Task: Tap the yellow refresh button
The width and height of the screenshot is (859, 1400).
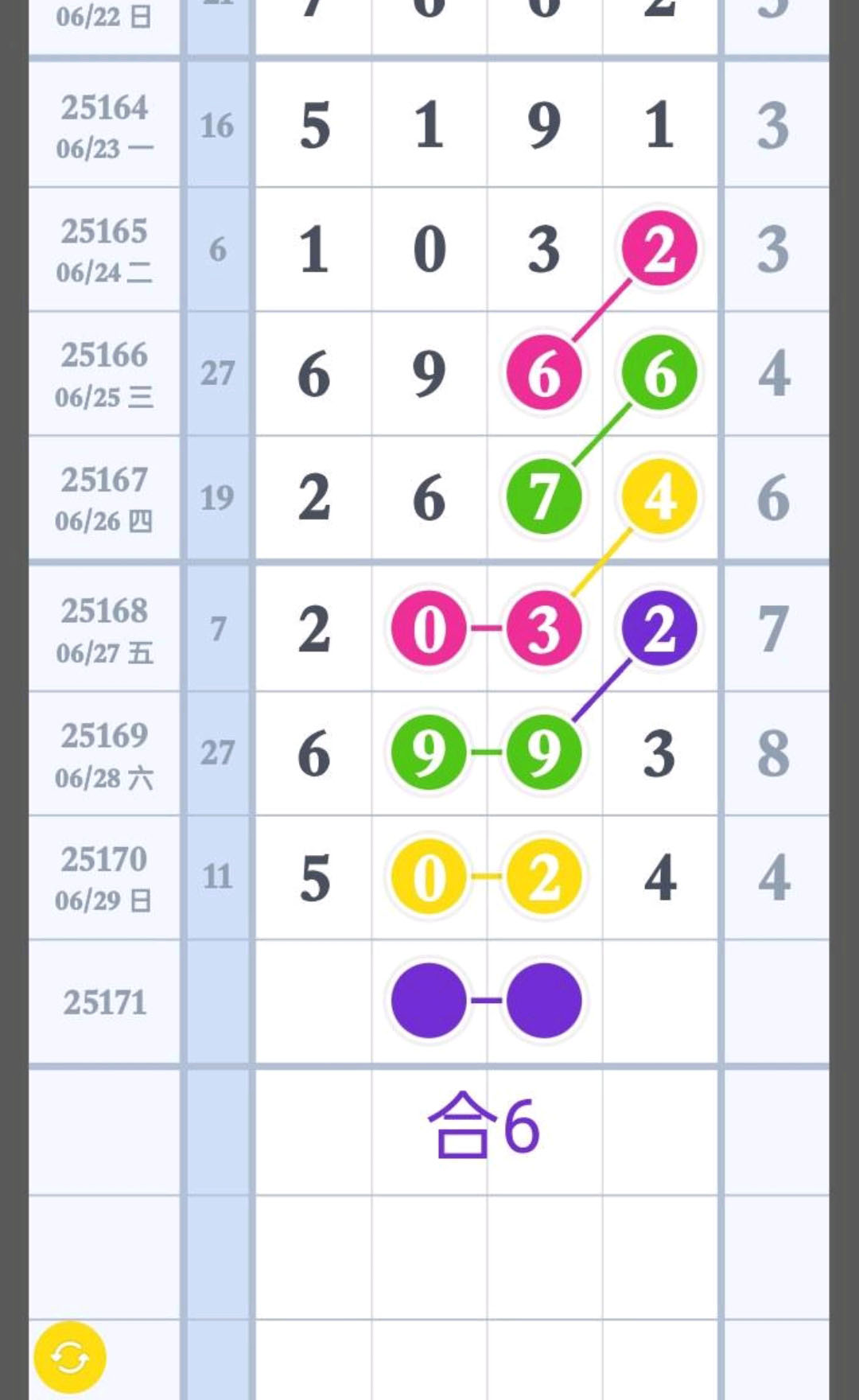Action: [70, 1357]
